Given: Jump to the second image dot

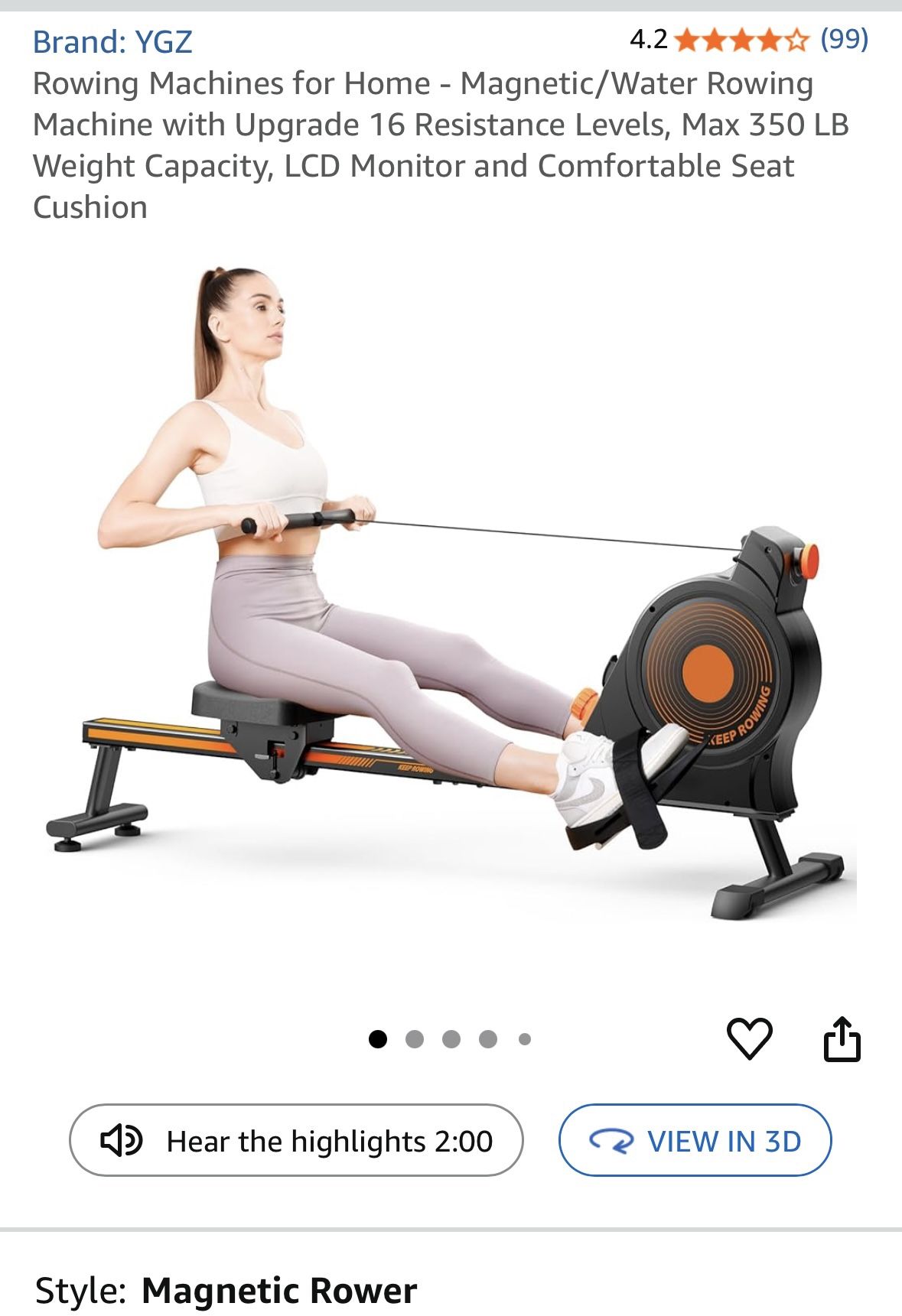Looking at the screenshot, I should coord(415,1039).
